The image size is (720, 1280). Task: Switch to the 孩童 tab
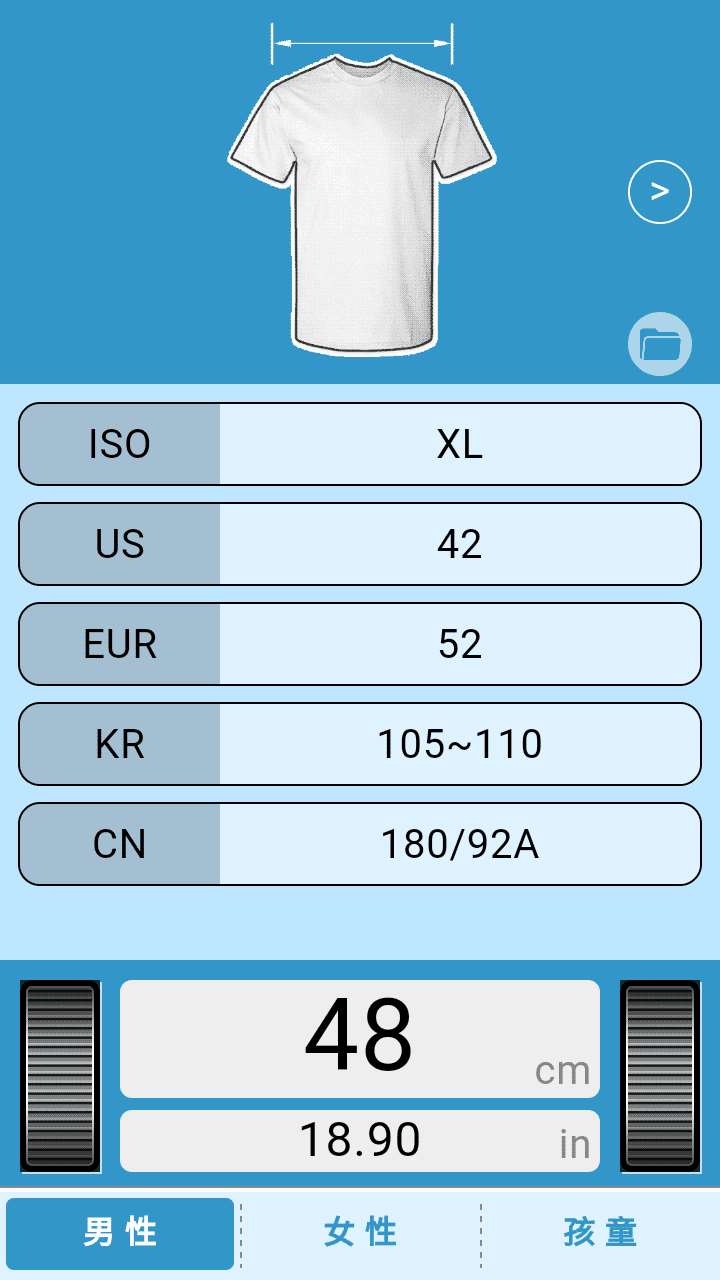click(x=600, y=1233)
